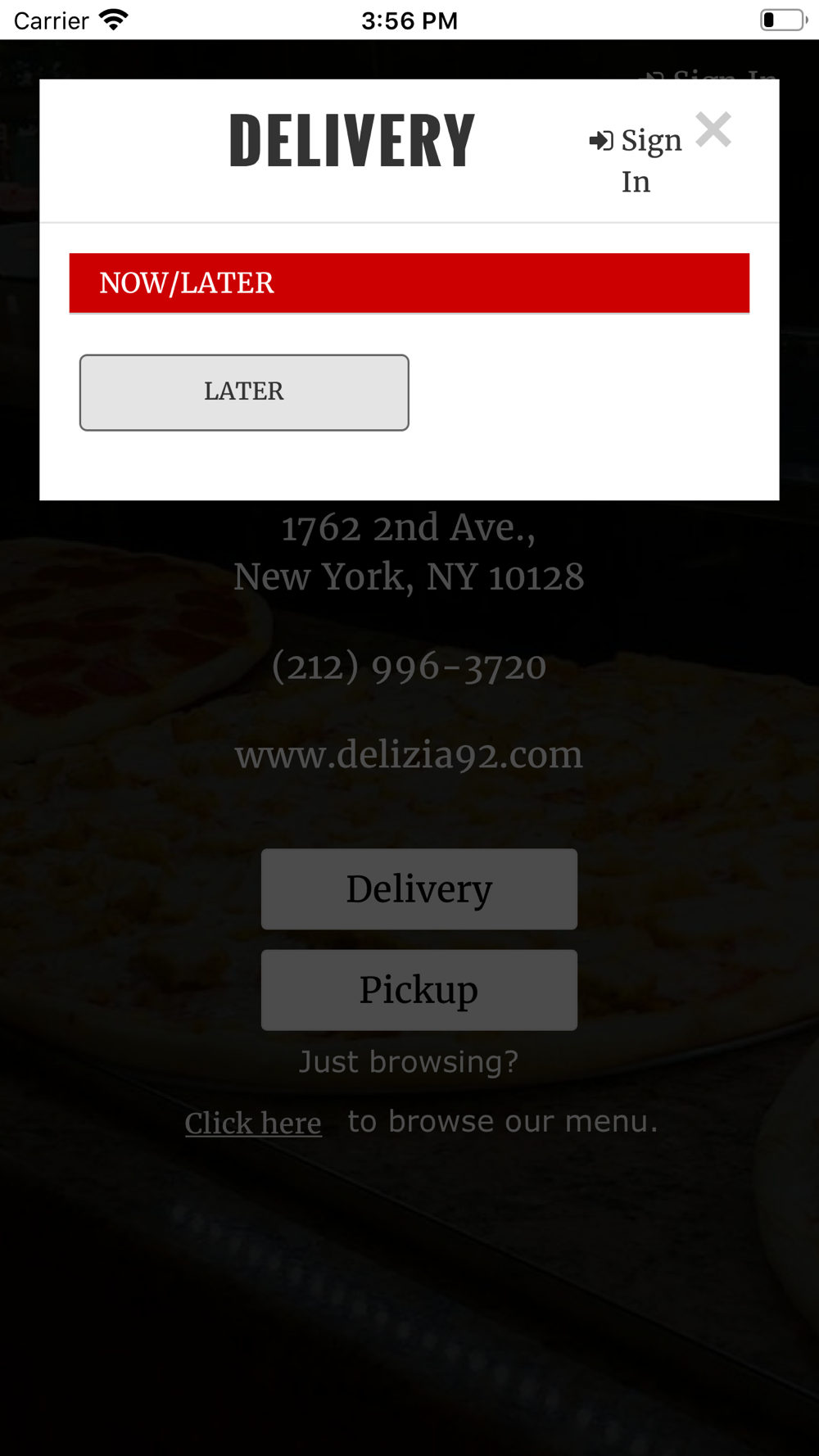Choose the LATER option
This screenshot has height=1456, width=819.
[x=244, y=392]
